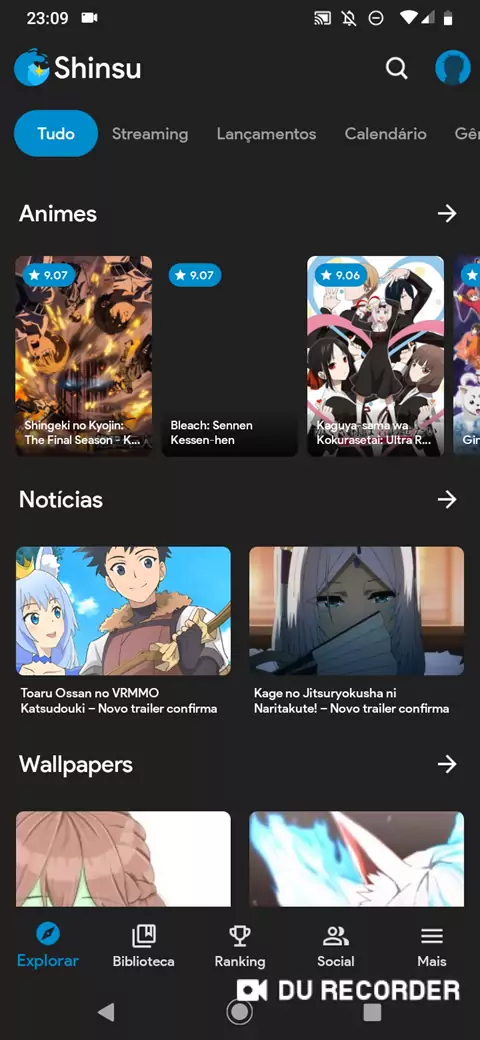Select the Tudo tab

pyautogui.click(x=56, y=133)
